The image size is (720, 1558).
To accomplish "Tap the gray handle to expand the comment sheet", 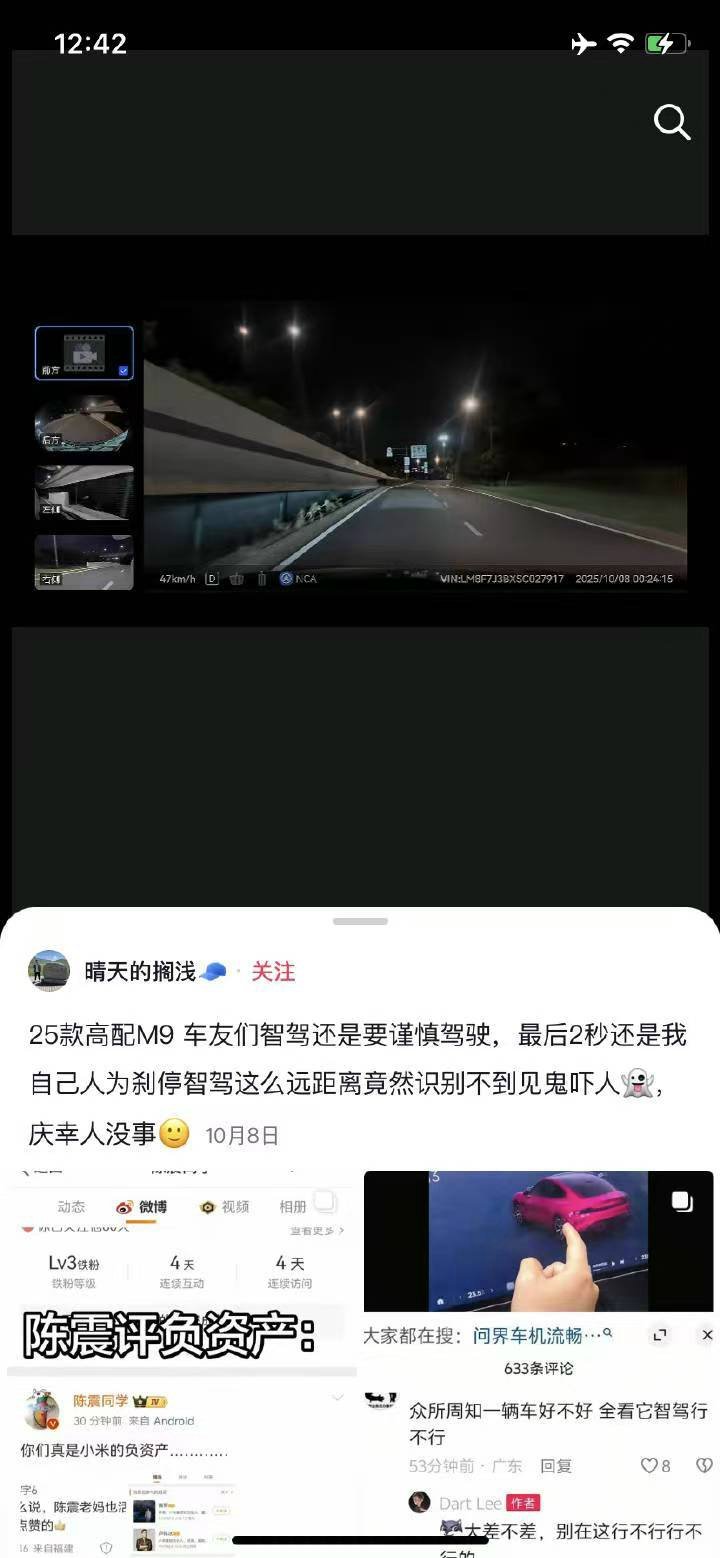I will 359,921.
